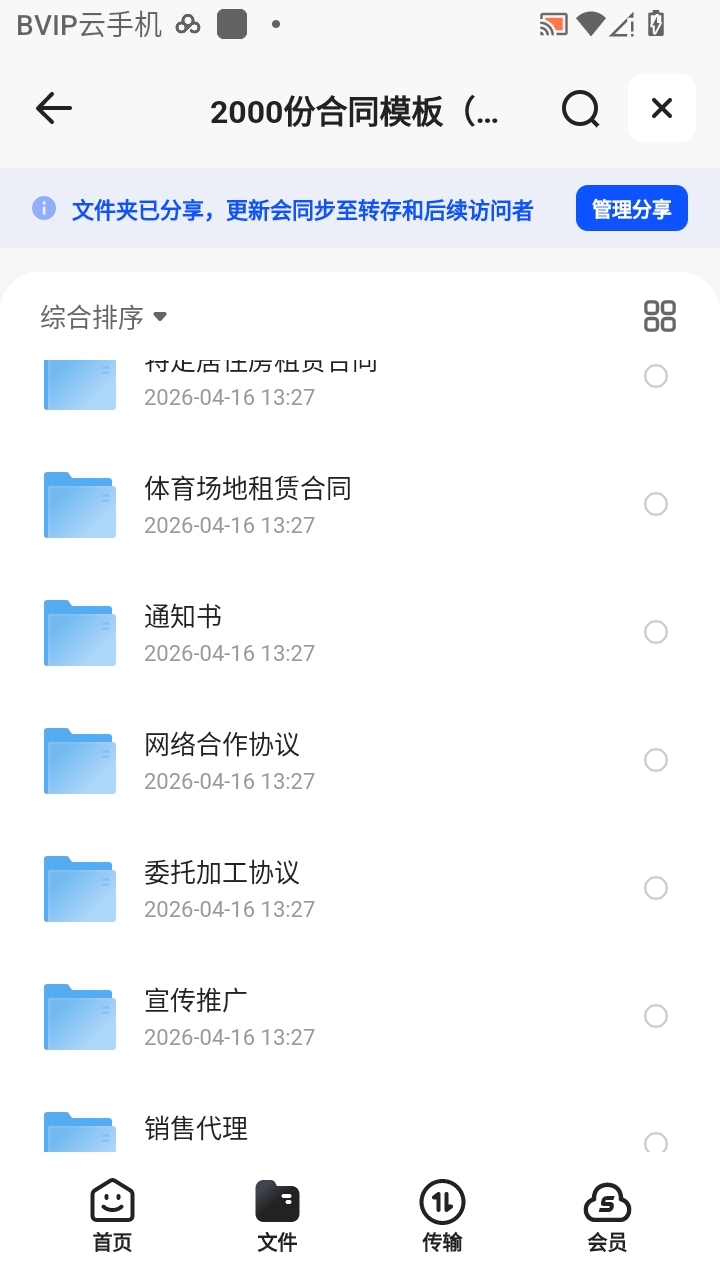This screenshot has height=1280, width=720.
Task: Select the 网络合作协议 folder checkbox
Action: [655, 760]
